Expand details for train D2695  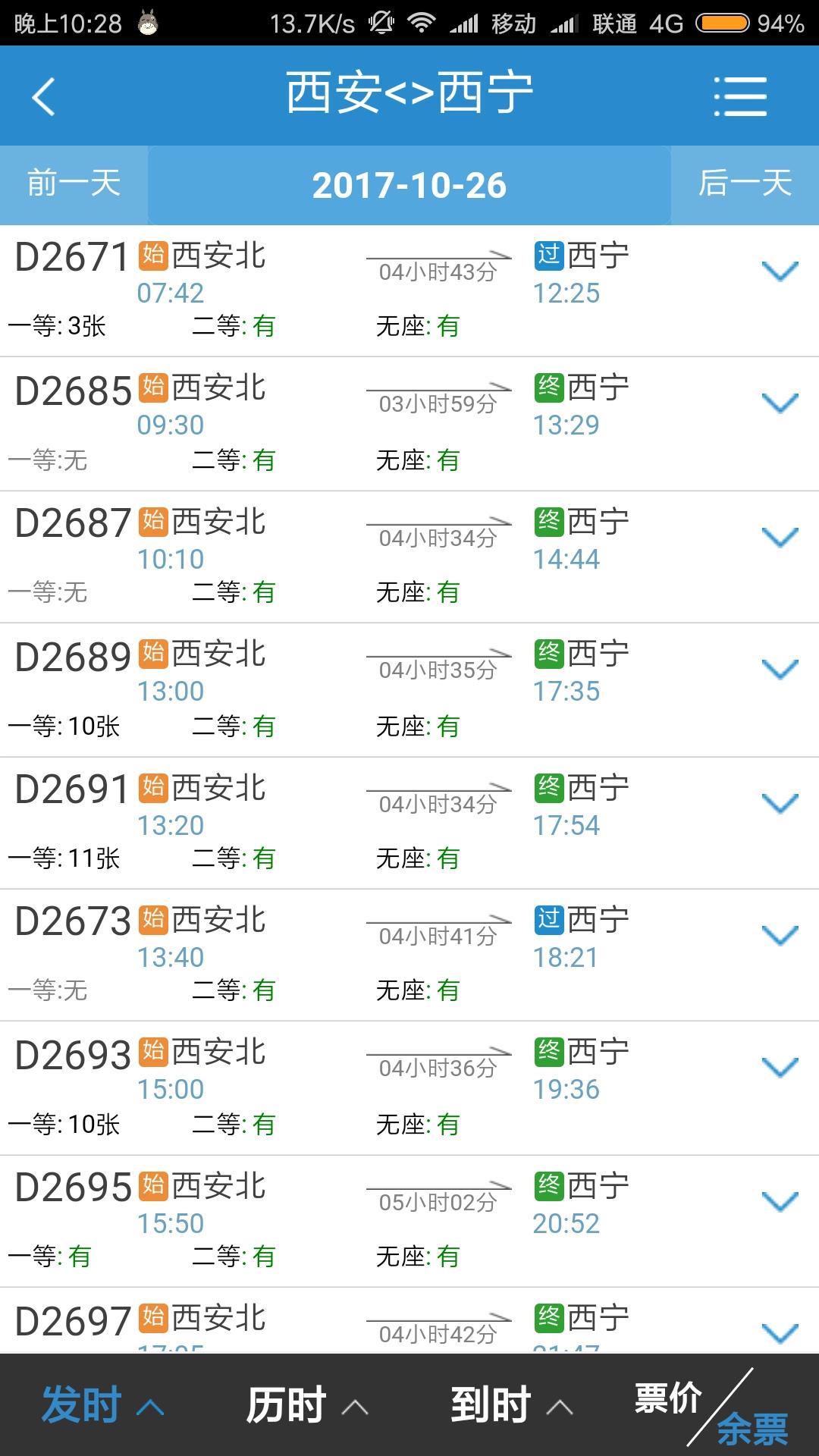[x=780, y=1202]
